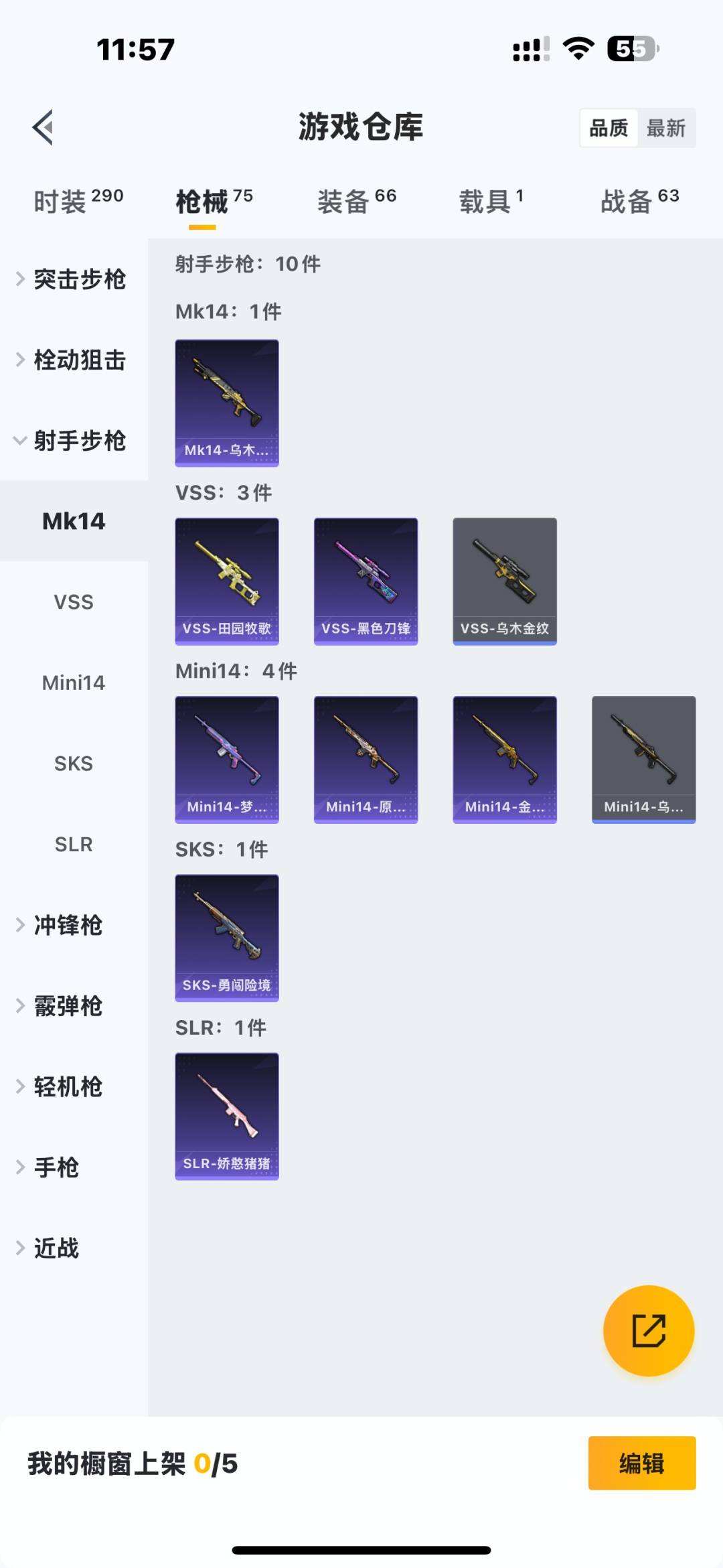The width and height of the screenshot is (723, 1568).
Task: Open the VSS-黑色刀锋 skin card
Action: [366, 581]
